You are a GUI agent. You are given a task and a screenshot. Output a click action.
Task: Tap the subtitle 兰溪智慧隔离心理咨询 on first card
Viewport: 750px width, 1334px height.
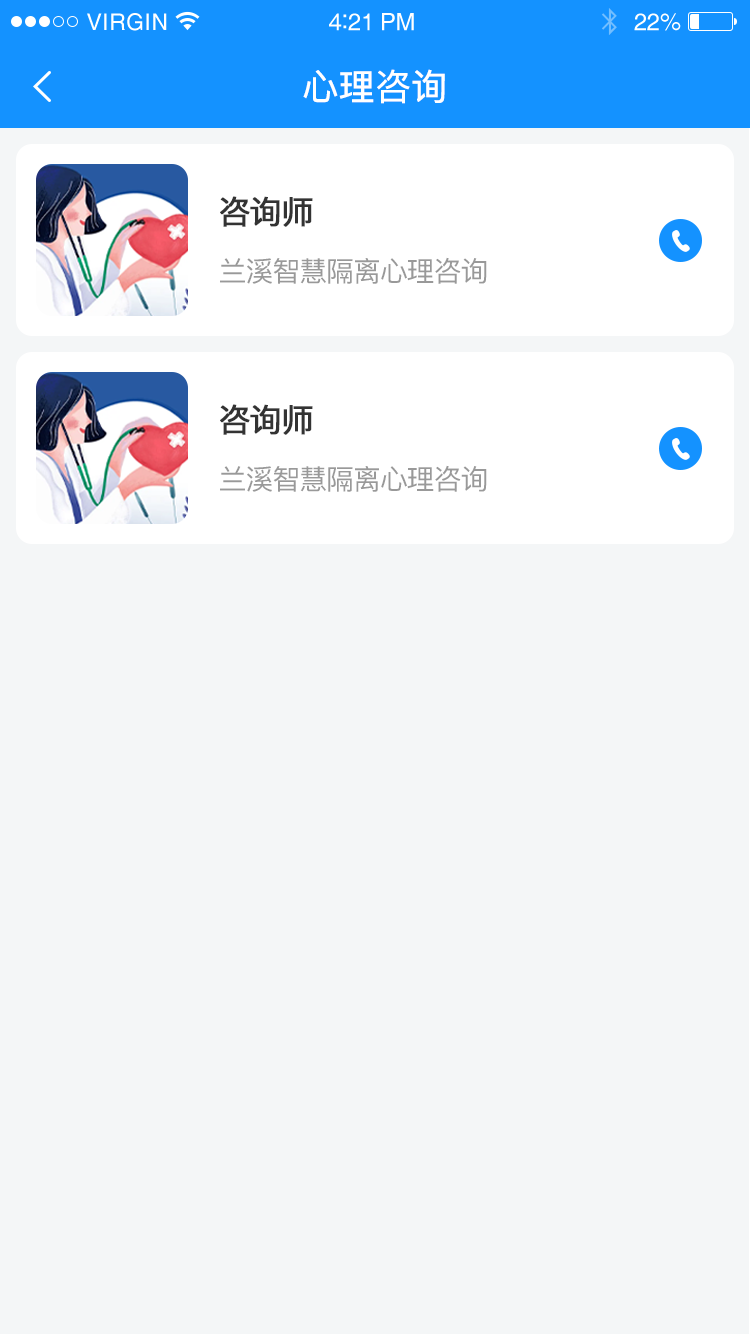[x=353, y=272]
